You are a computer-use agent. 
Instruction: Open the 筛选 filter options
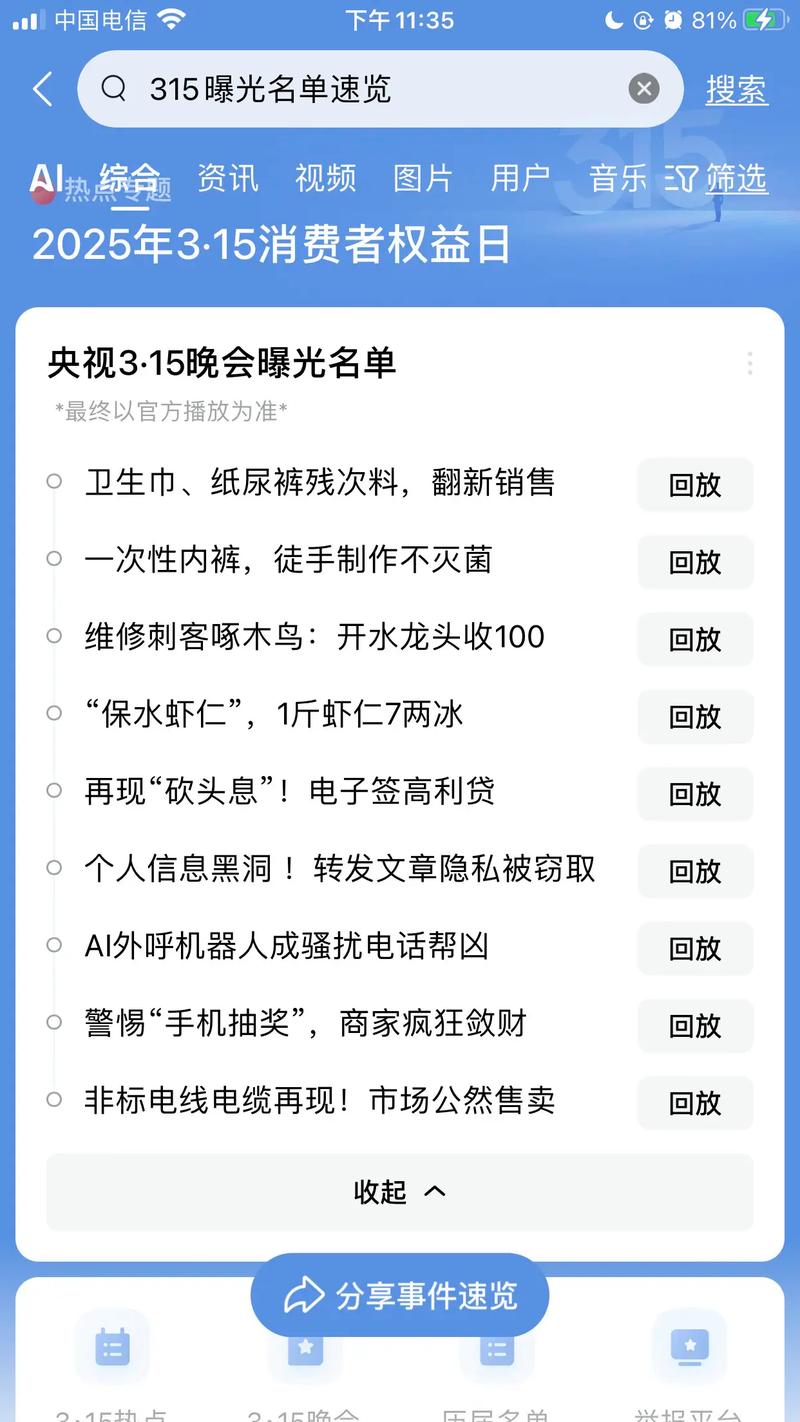(x=718, y=179)
